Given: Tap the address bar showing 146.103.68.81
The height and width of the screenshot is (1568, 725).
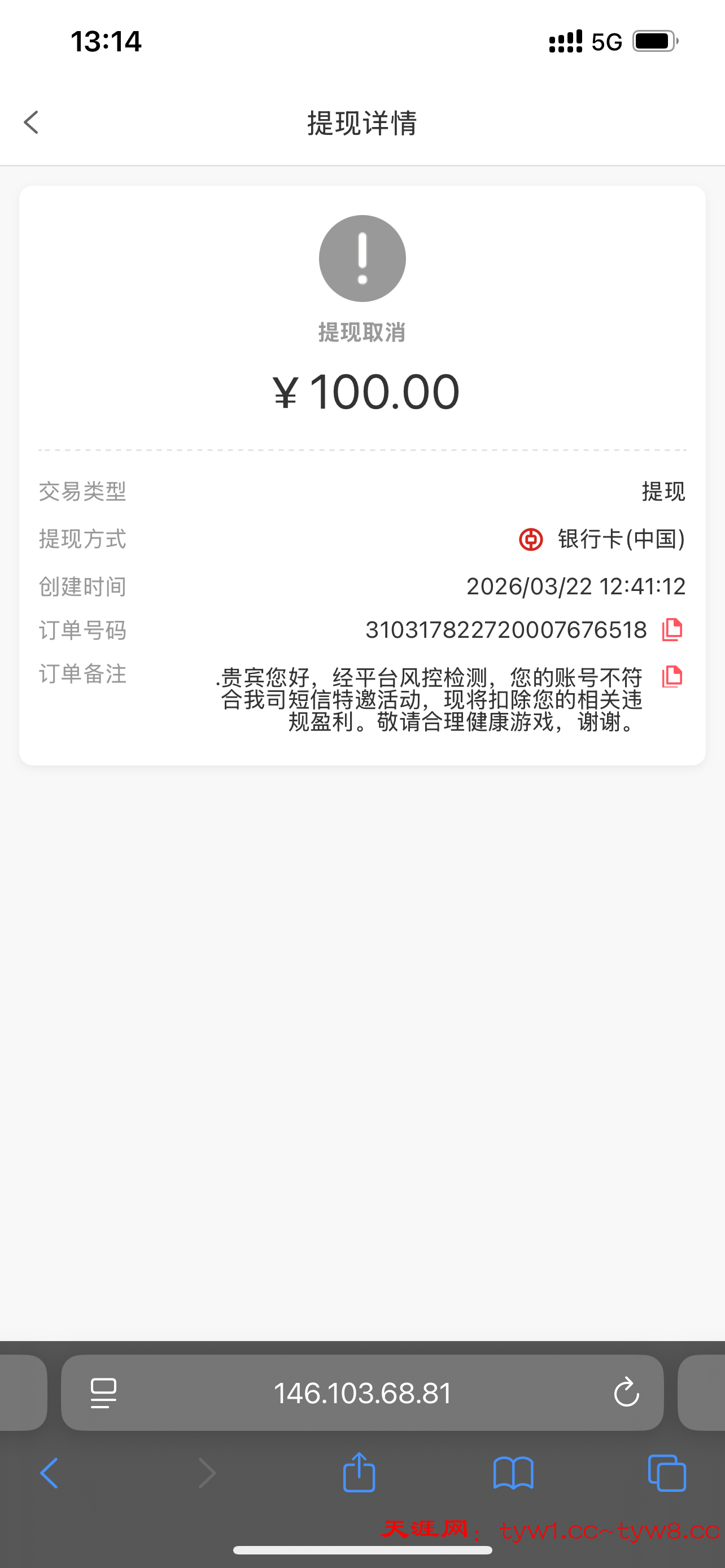Looking at the screenshot, I should (x=362, y=1392).
